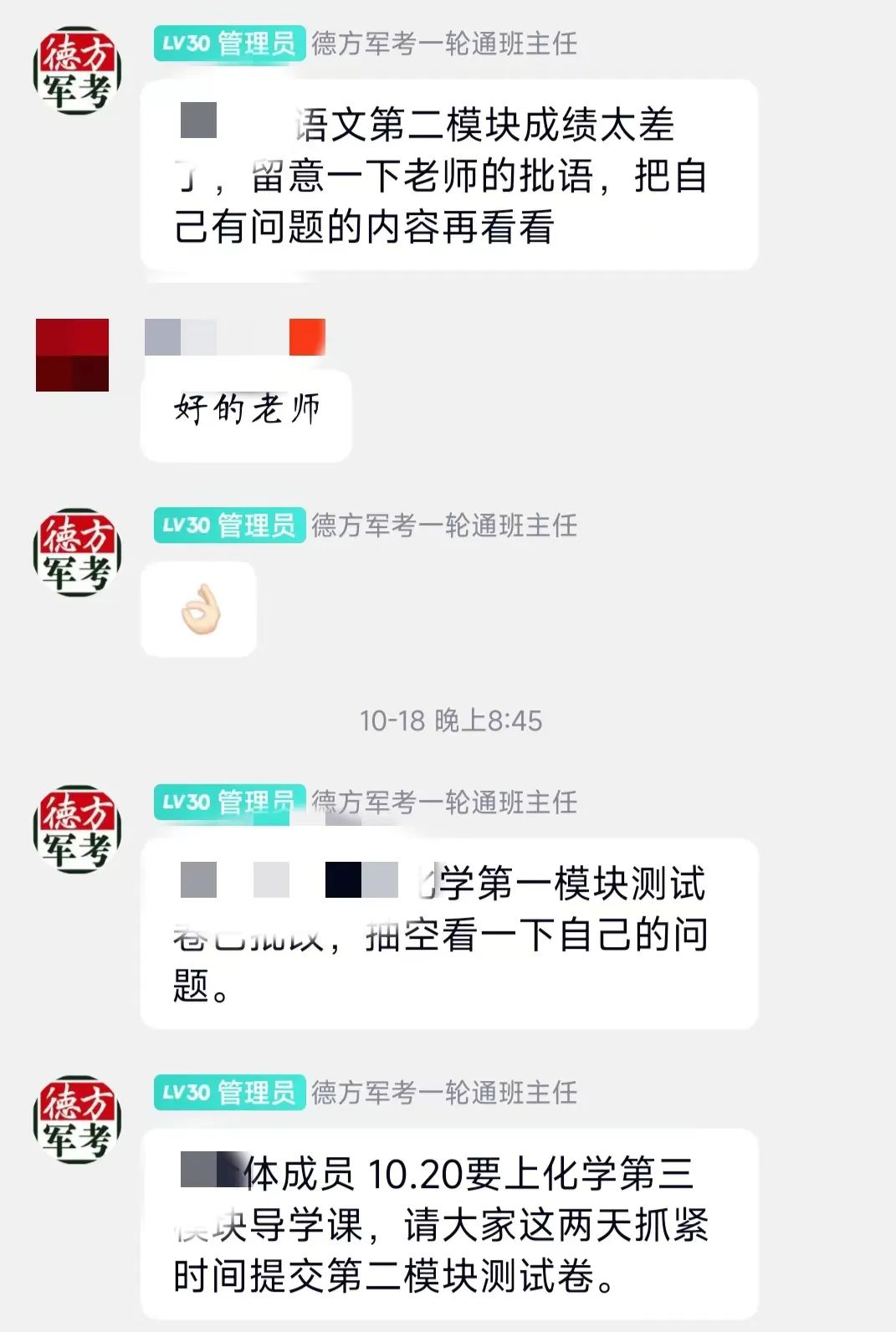Open avatar of sender replying 好的老师

[x=72, y=355]
